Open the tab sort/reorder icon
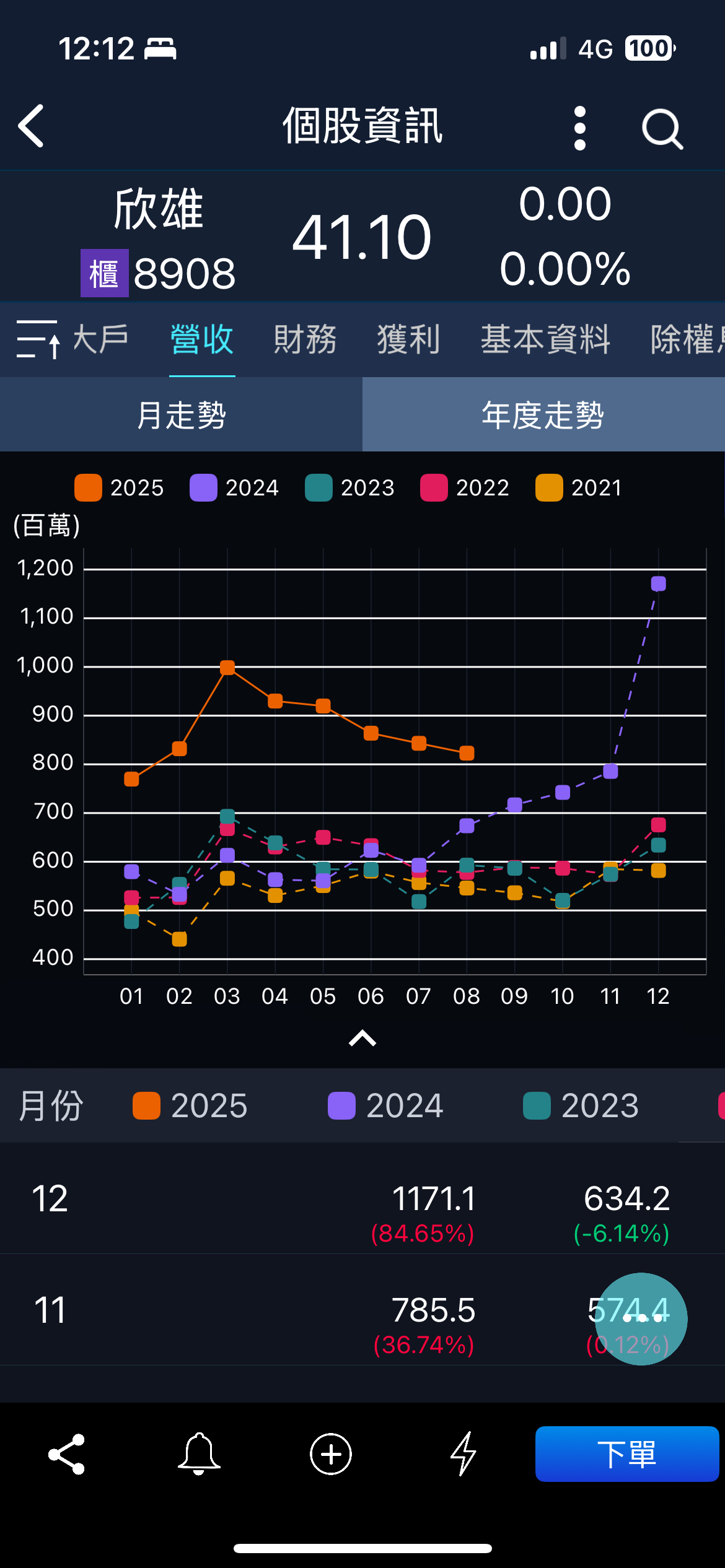The height and width of the screenshot is (1568, 725). [x=38, y=339]
